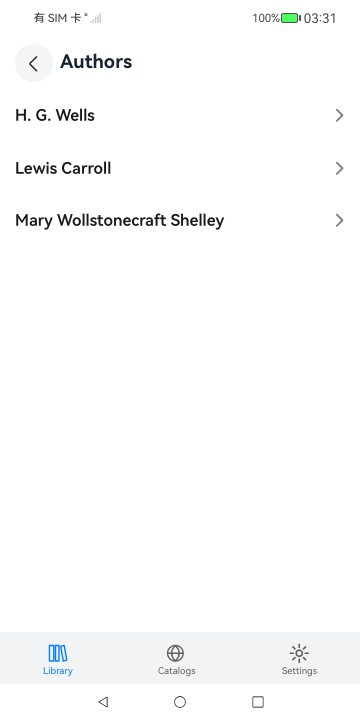This screenshot has width=360, height=720.
Task: Open author Lewis Carroll
Action: pyautogui.click(x=180, y=168)
